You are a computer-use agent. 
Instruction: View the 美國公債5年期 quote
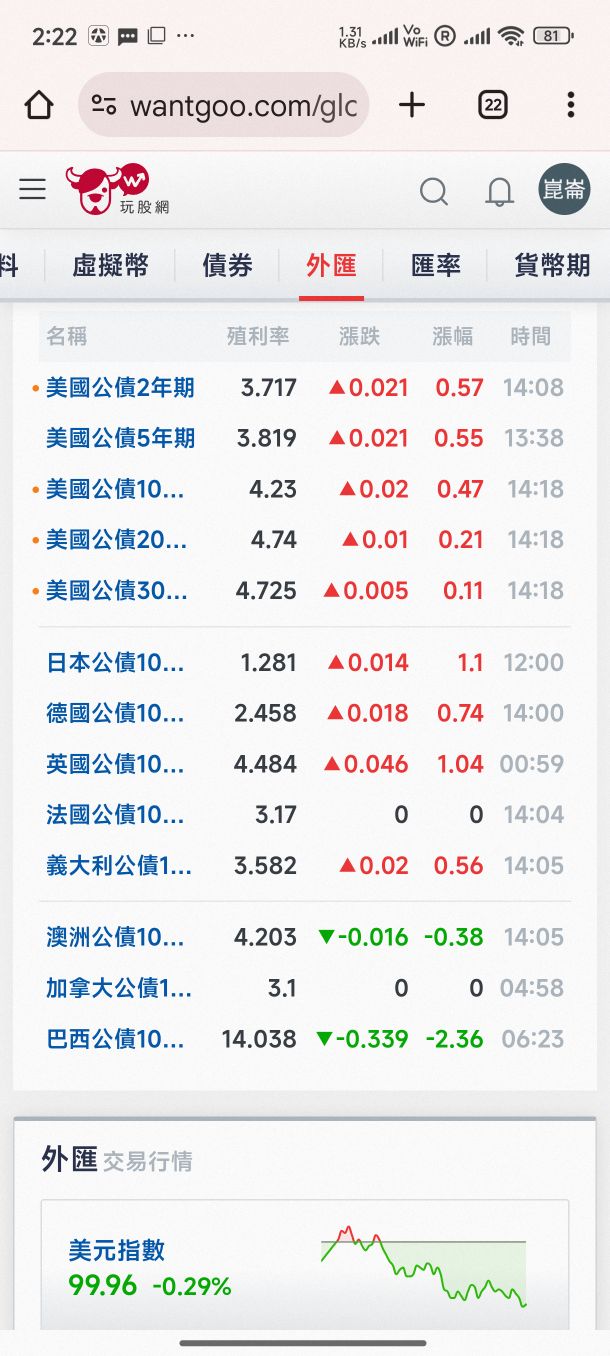click(x=120, y=438)
